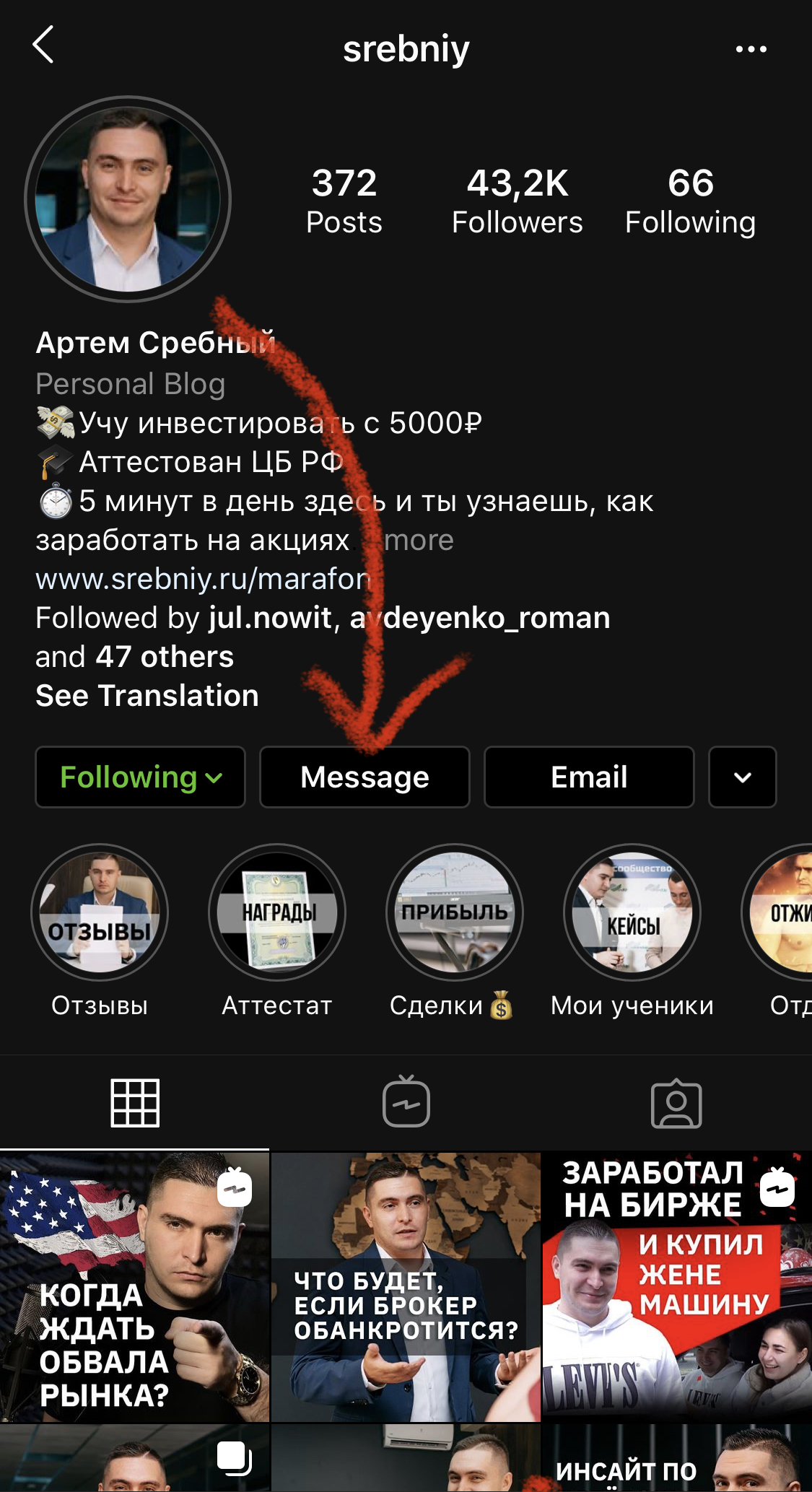This screenshot has width=812, height=1492.
Task: Switch to the tagged photos tab
Action: [x=676, y=1102]
